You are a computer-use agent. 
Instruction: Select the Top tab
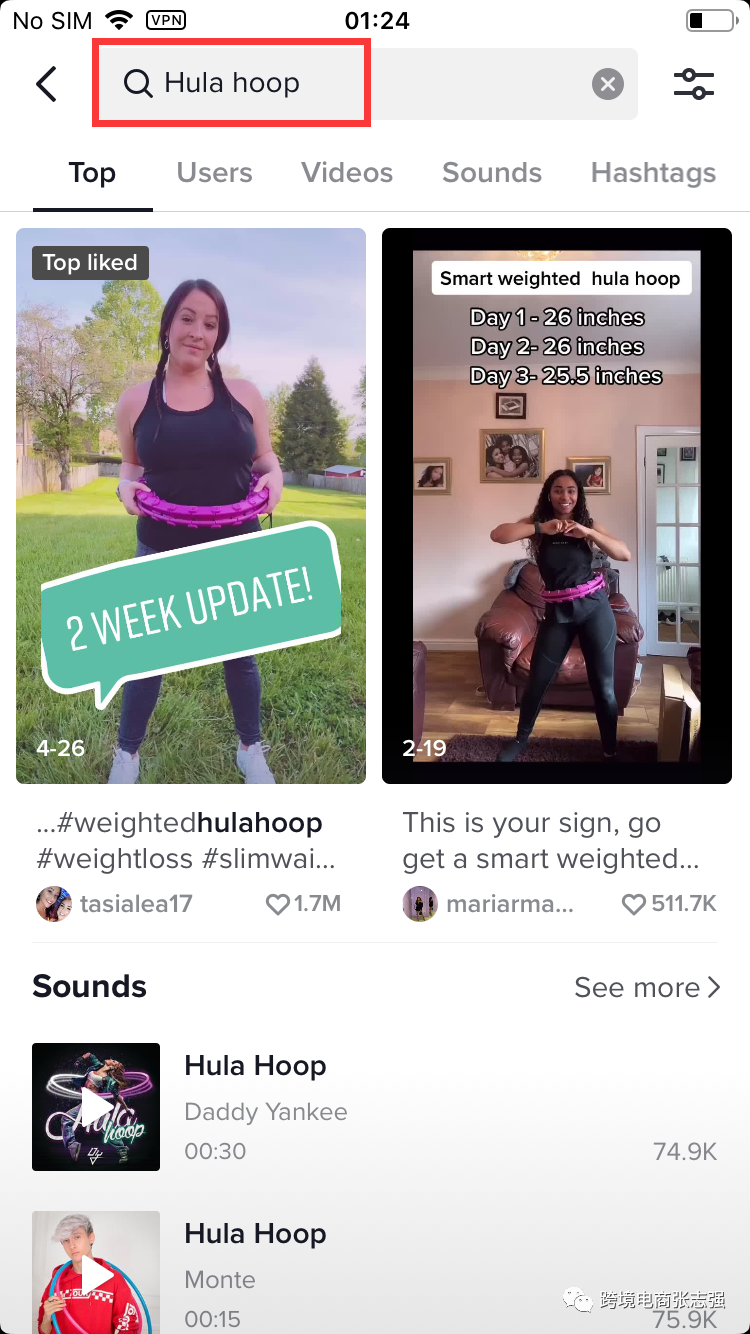(92, 173)
